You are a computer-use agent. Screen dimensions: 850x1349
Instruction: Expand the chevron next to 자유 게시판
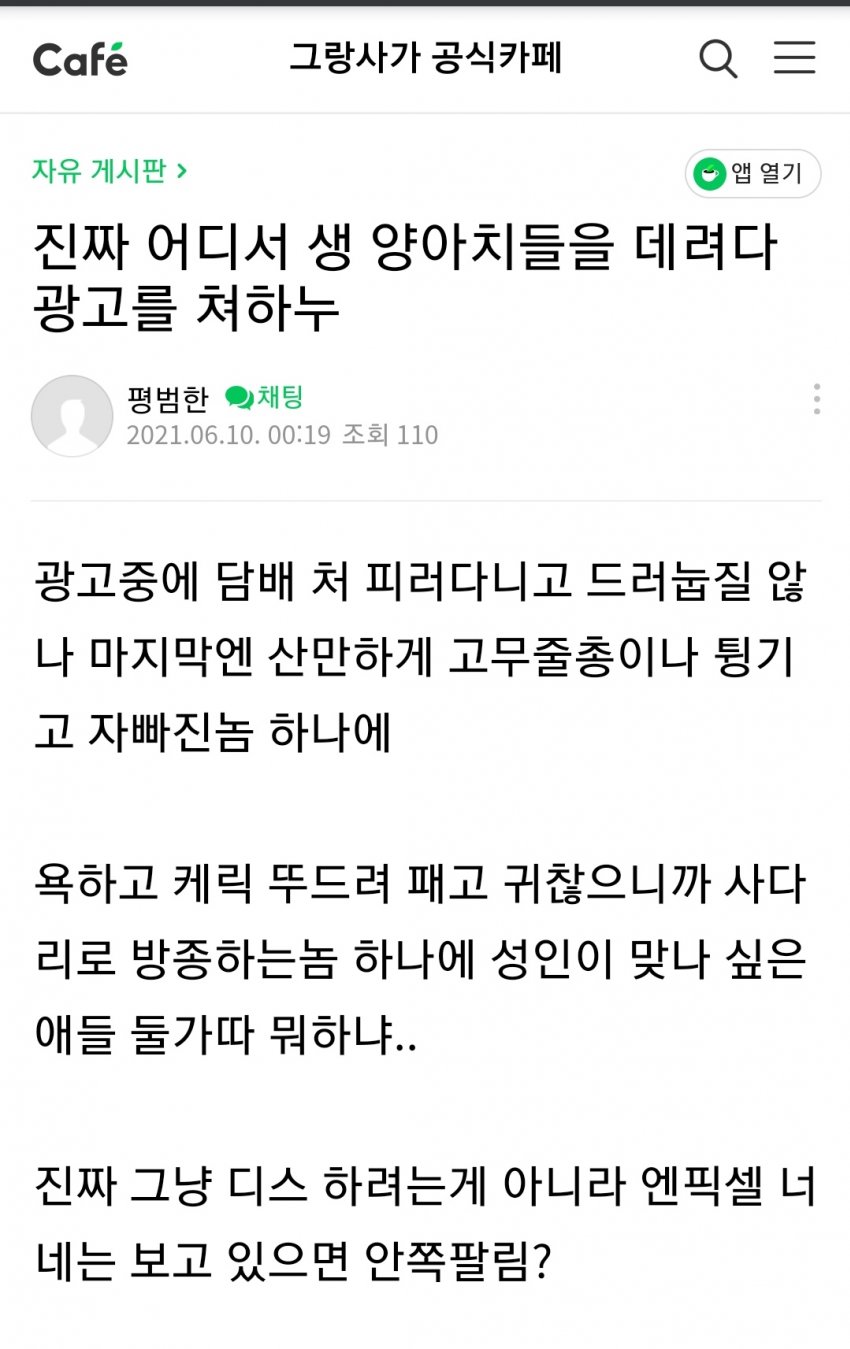[x=181, y=171]
